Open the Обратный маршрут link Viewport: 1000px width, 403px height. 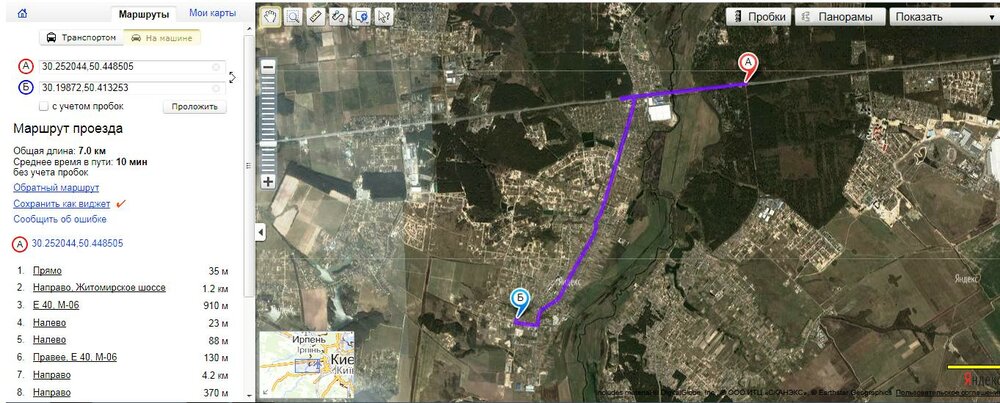(56, 187)
